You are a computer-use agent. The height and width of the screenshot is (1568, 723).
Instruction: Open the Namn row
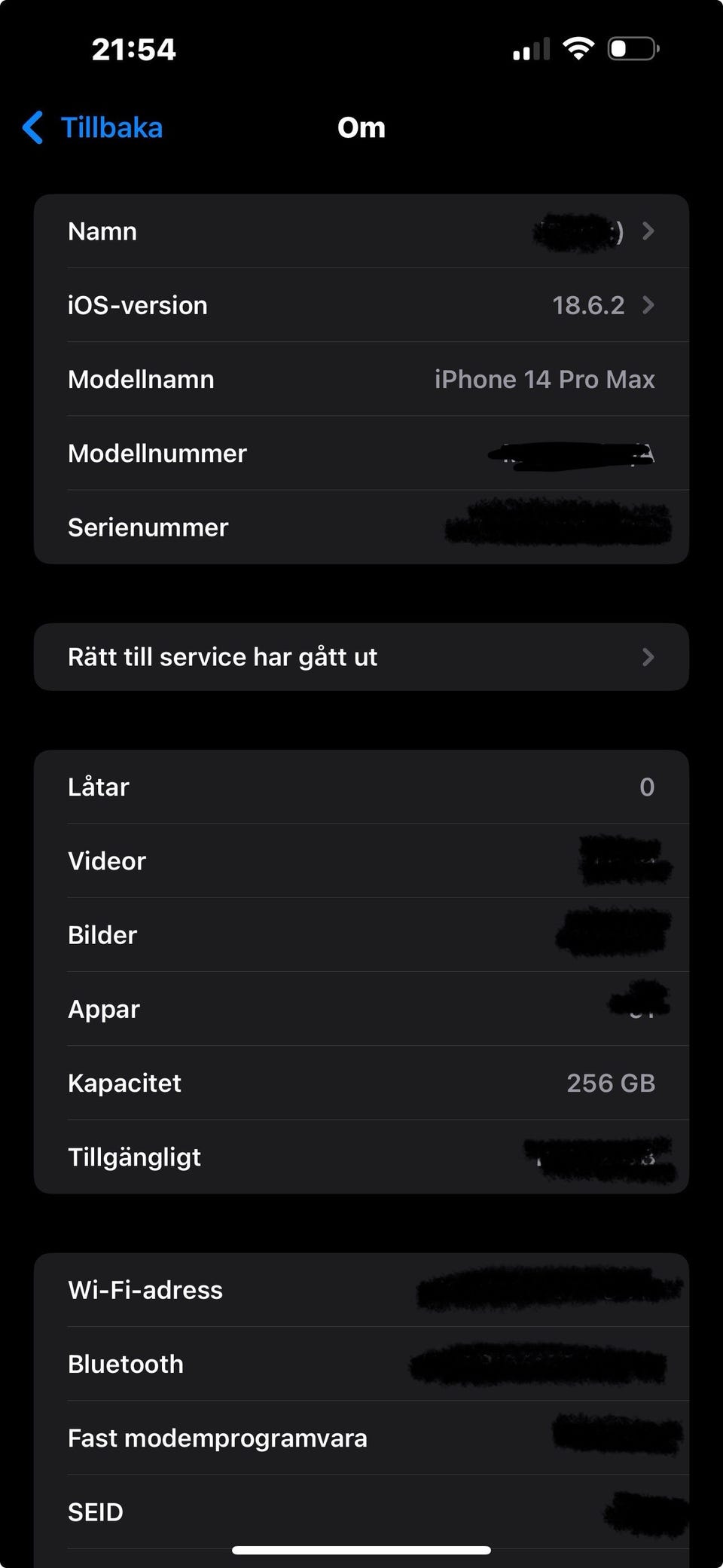(361, 231)
